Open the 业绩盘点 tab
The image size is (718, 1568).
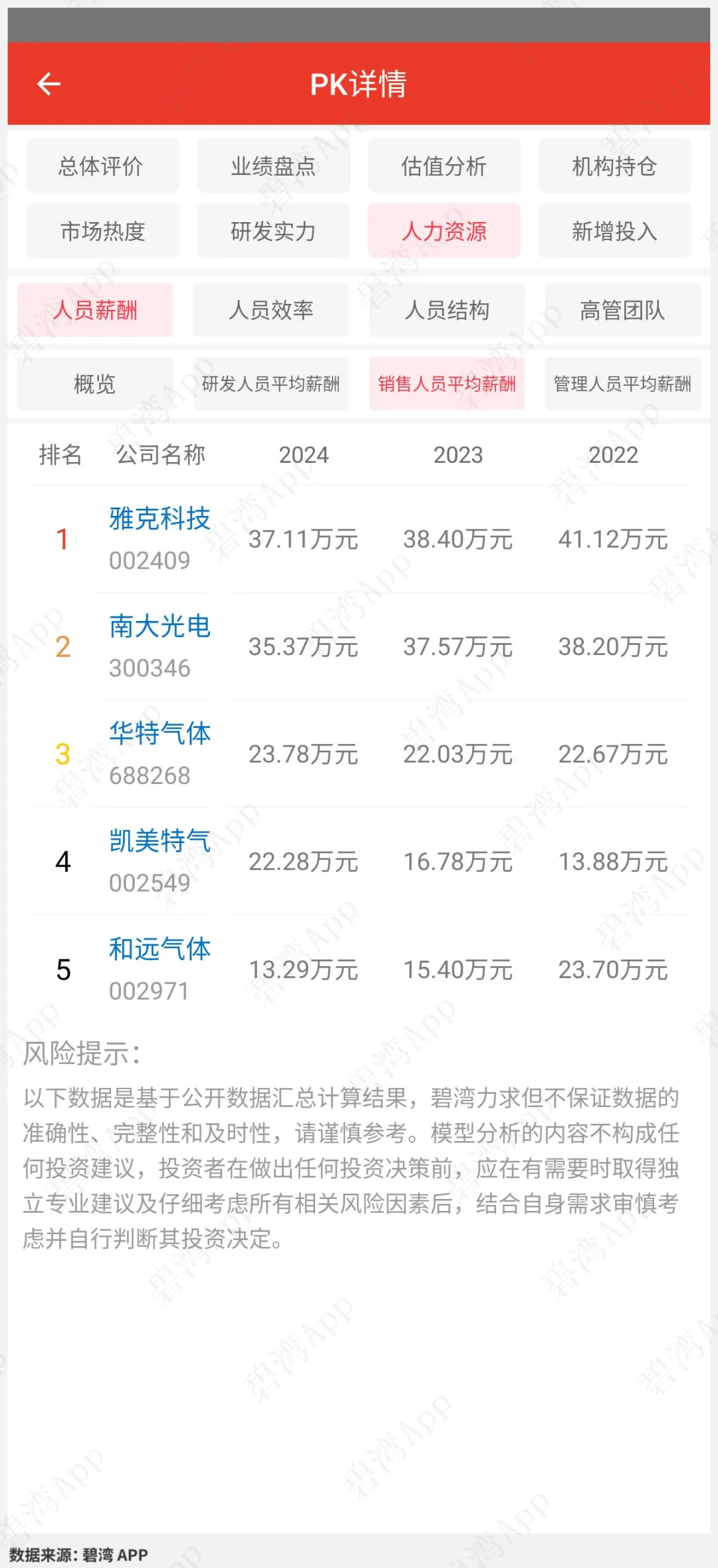tap(273, 166)
